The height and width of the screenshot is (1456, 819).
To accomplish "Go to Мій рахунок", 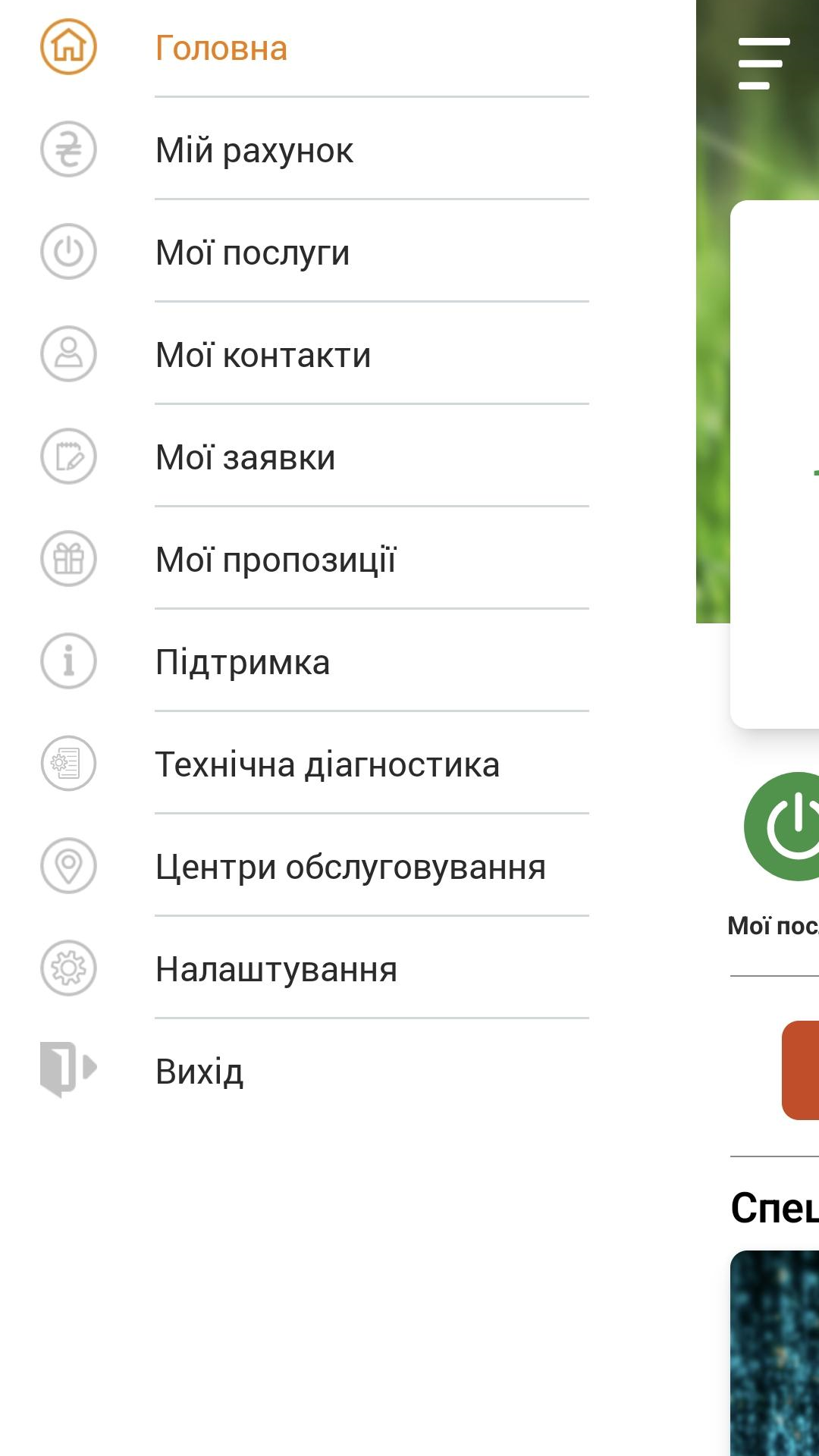I will click(x=315, y=149).
